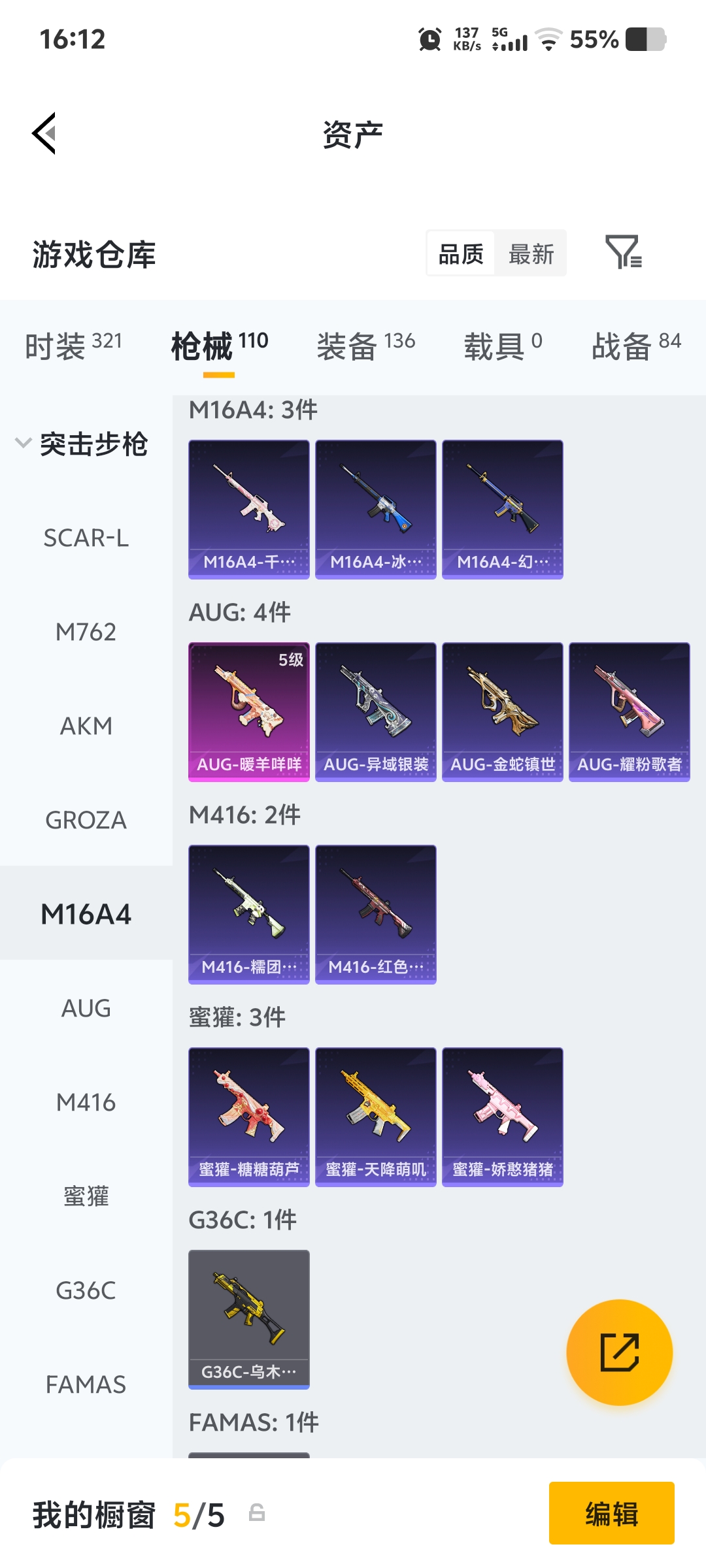Select SCAR-L in the side list
This screenshot has height=1568, width=706.
86,538
